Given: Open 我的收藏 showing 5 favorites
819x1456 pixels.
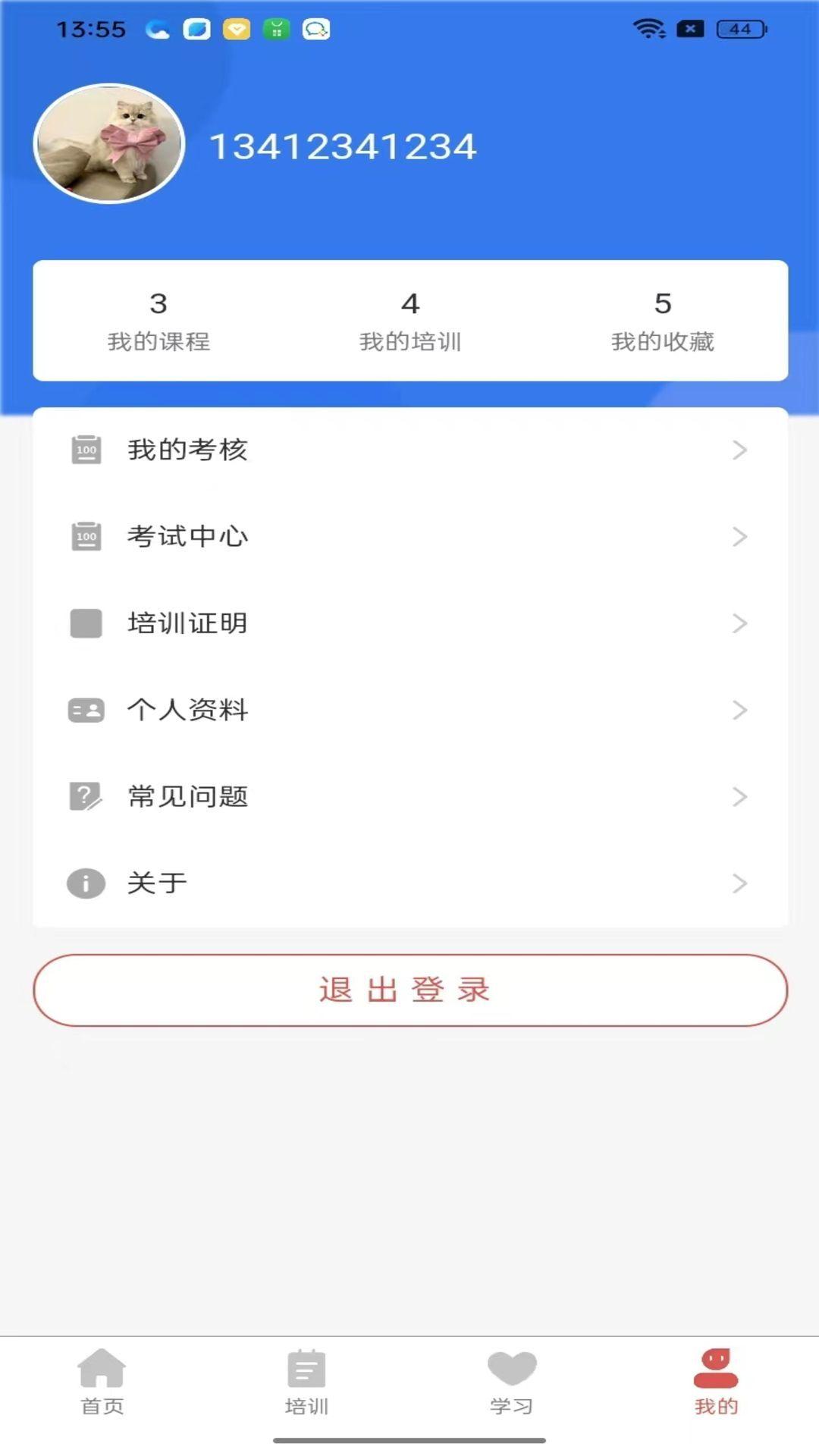Looking at the screenshot, I should click(664, 321).
